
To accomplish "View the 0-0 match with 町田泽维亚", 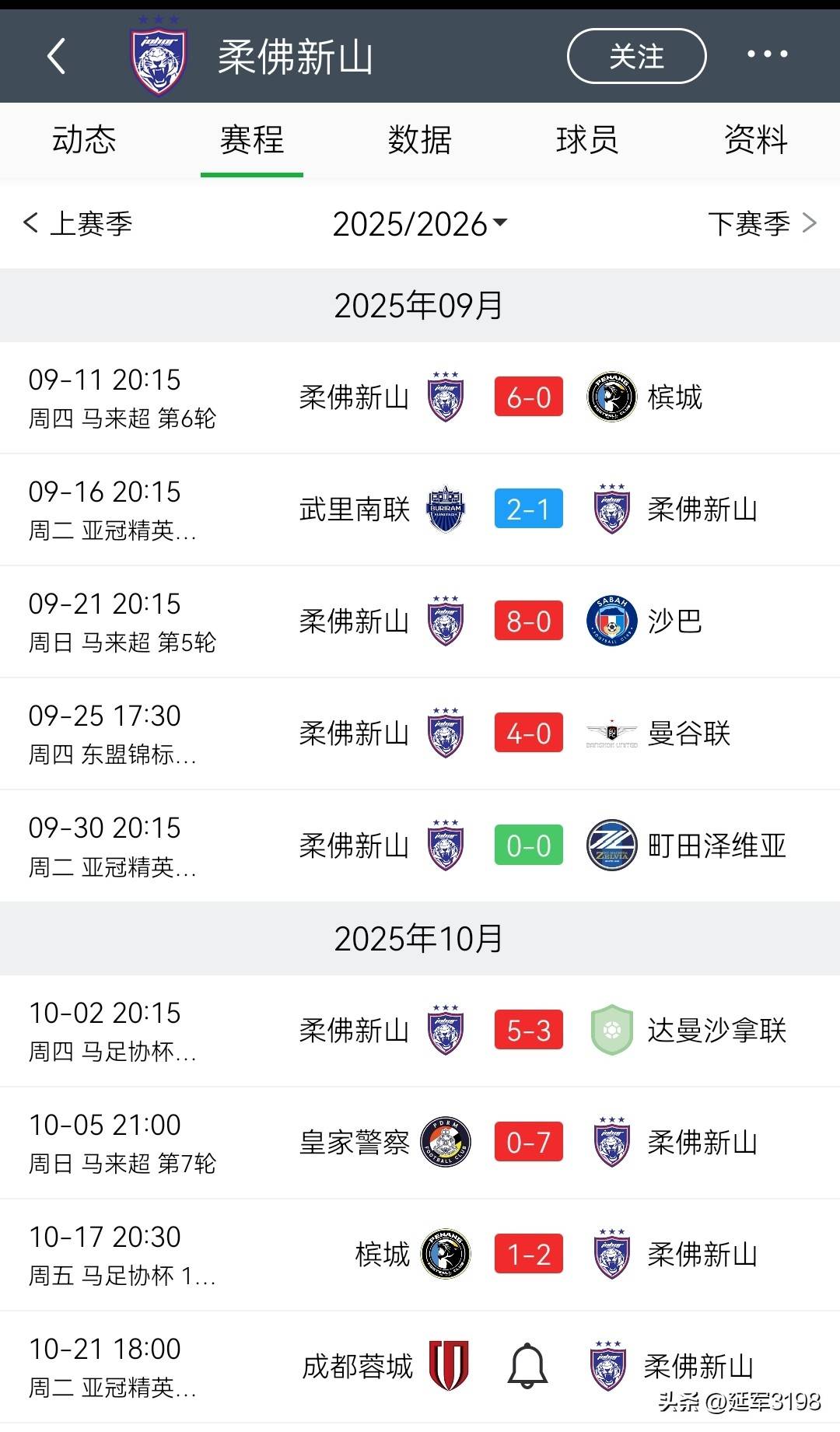I will tap(420, 846).
